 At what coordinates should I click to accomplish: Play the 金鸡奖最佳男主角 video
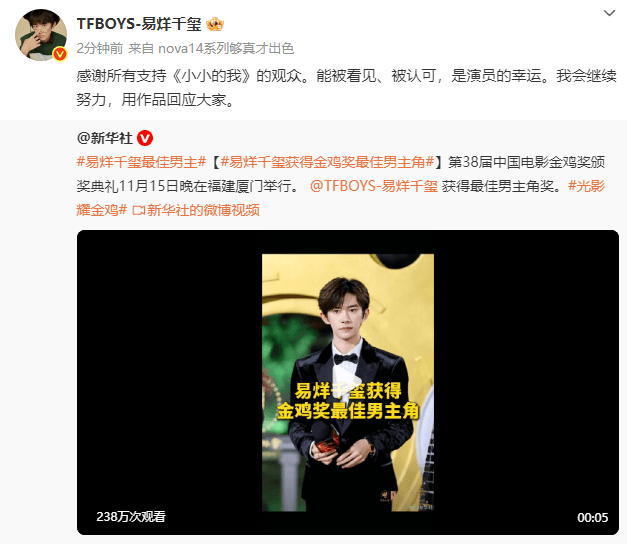(348, 382)
